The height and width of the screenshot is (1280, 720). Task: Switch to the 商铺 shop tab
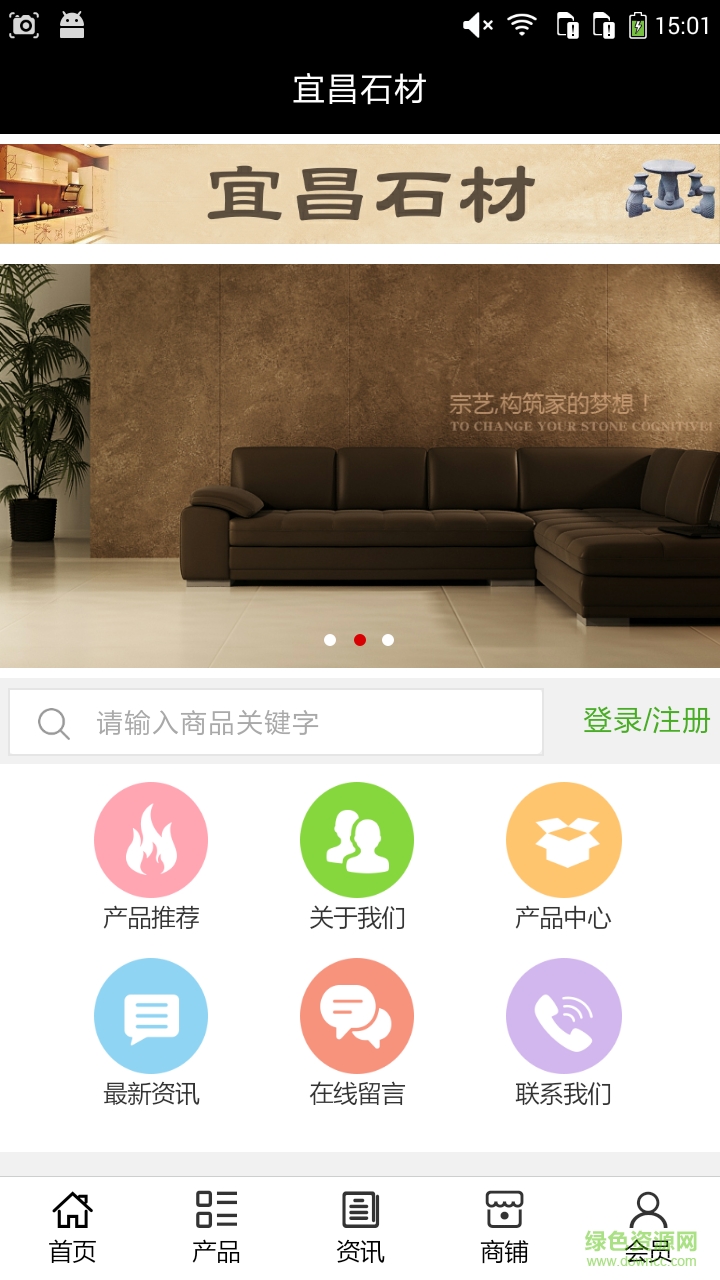pos(504,1227)
